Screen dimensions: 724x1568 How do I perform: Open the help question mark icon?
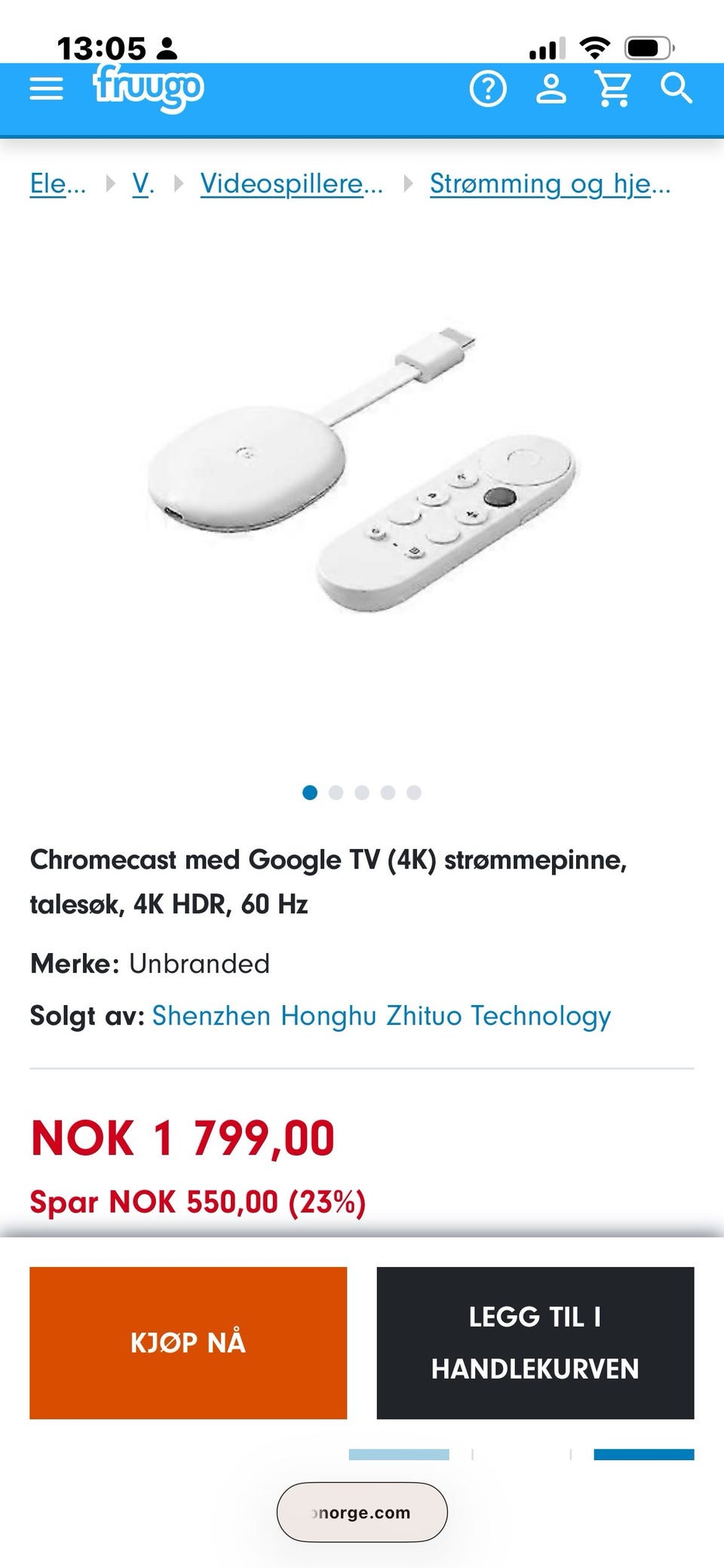pos(488,90)
